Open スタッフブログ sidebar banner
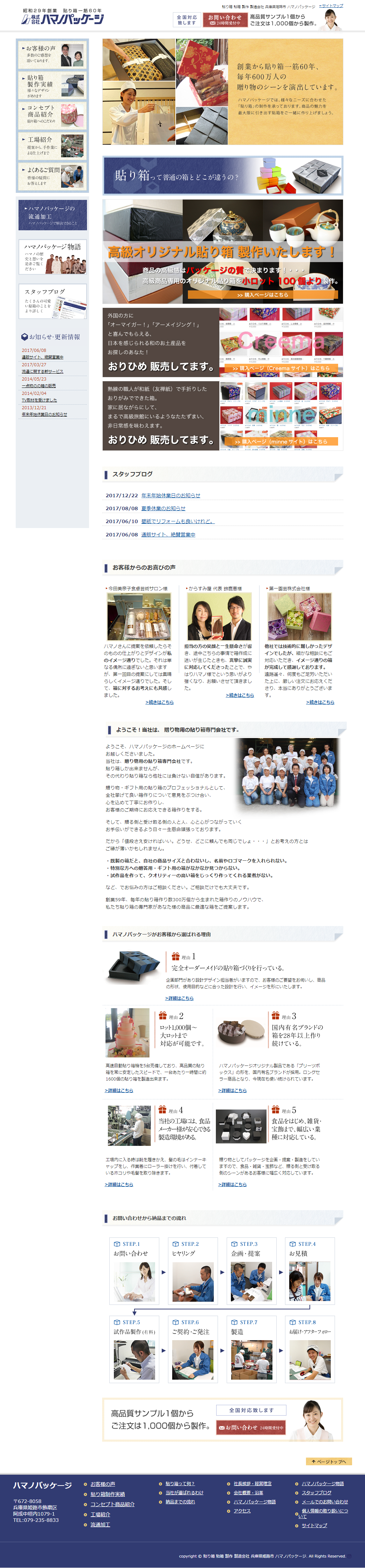The width and height of the screenshot is (365, 1568). tap(52, 301)
